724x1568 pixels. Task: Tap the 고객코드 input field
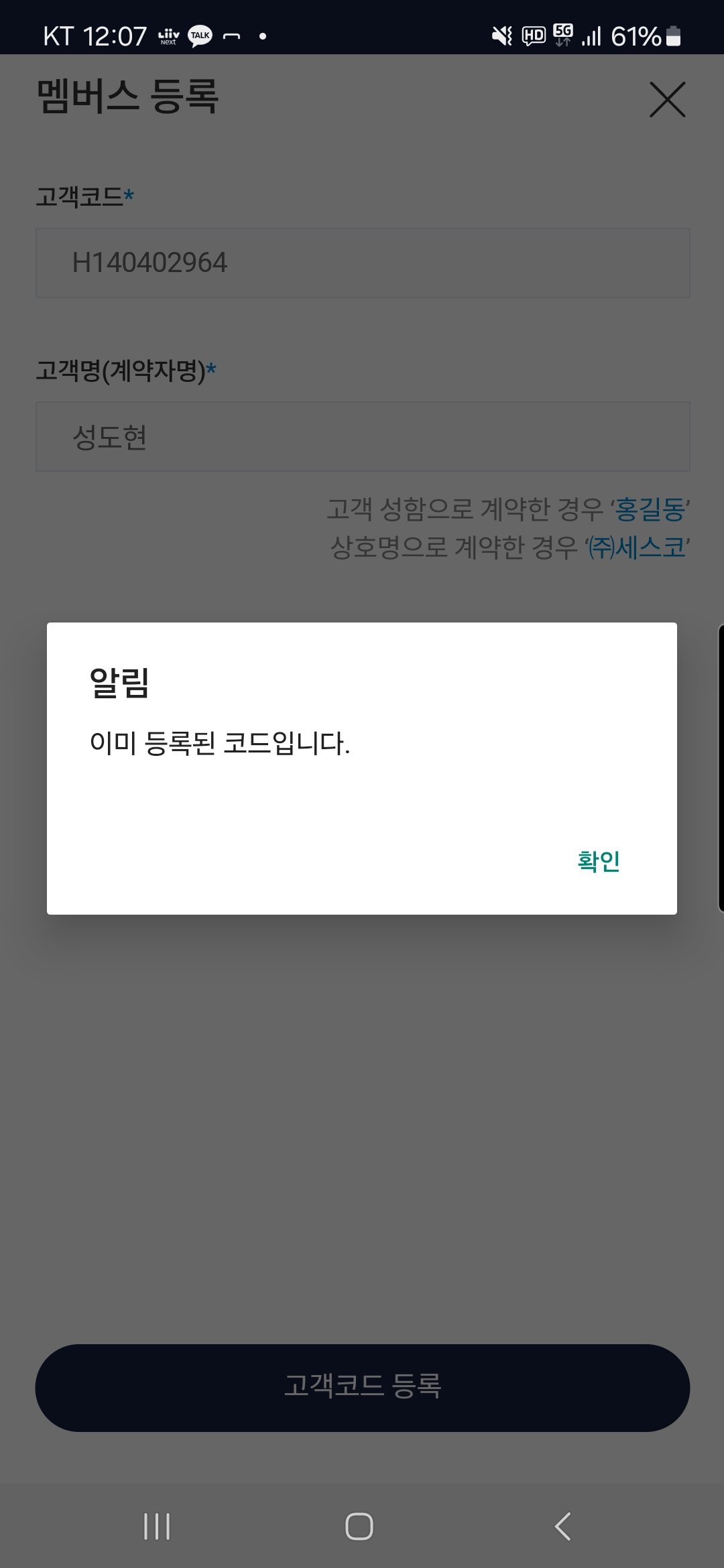(362, 263)
